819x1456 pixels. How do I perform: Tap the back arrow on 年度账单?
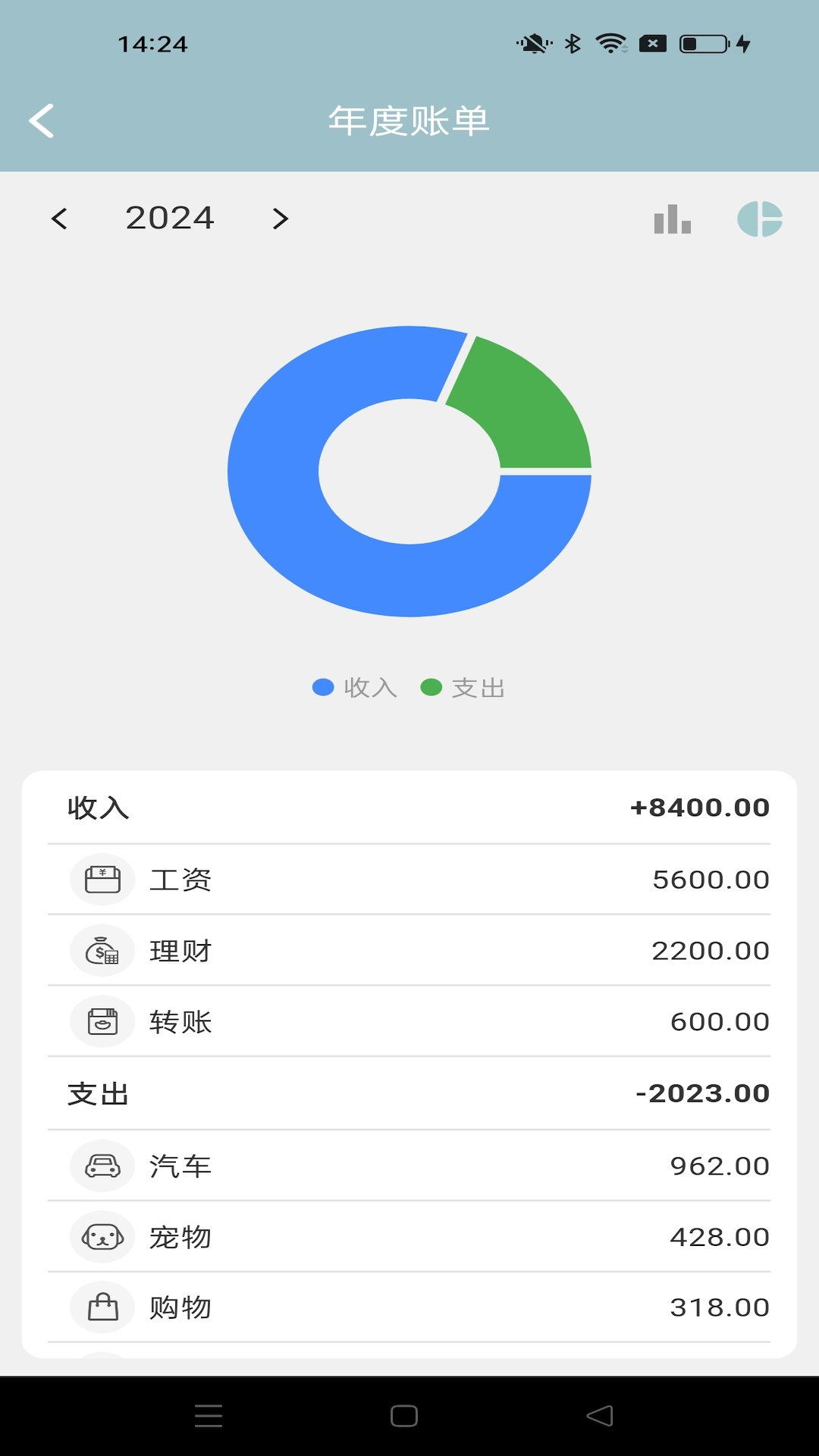tap(42, 120)
